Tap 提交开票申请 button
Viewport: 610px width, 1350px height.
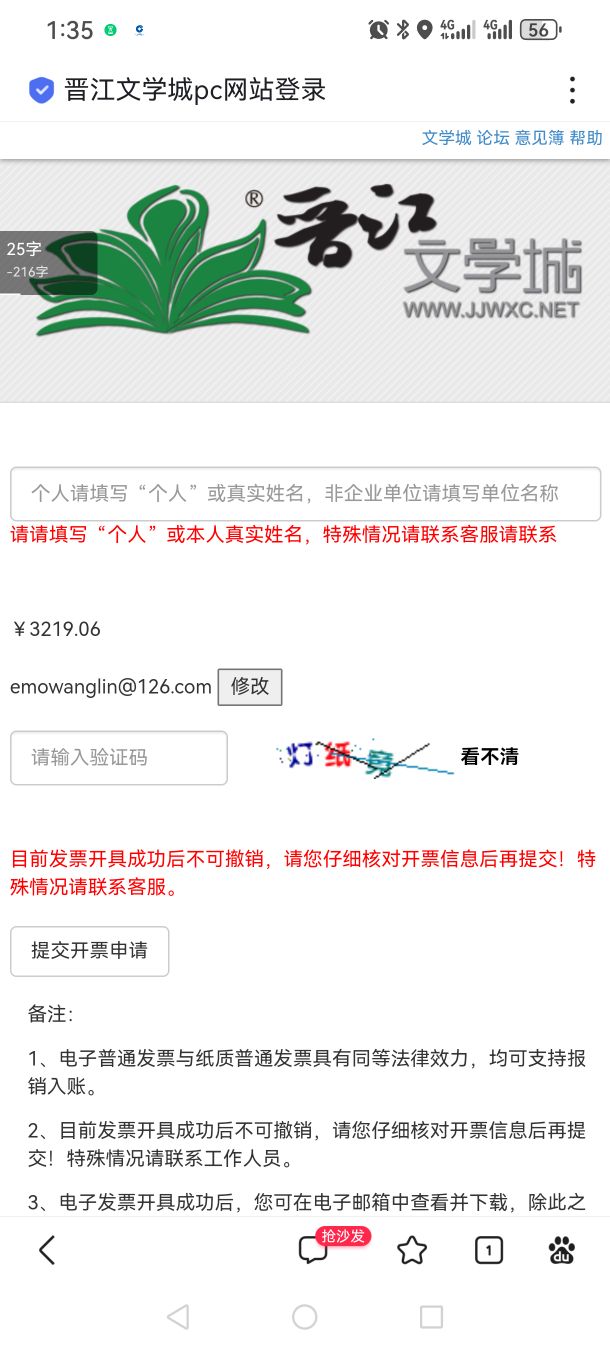89,951
